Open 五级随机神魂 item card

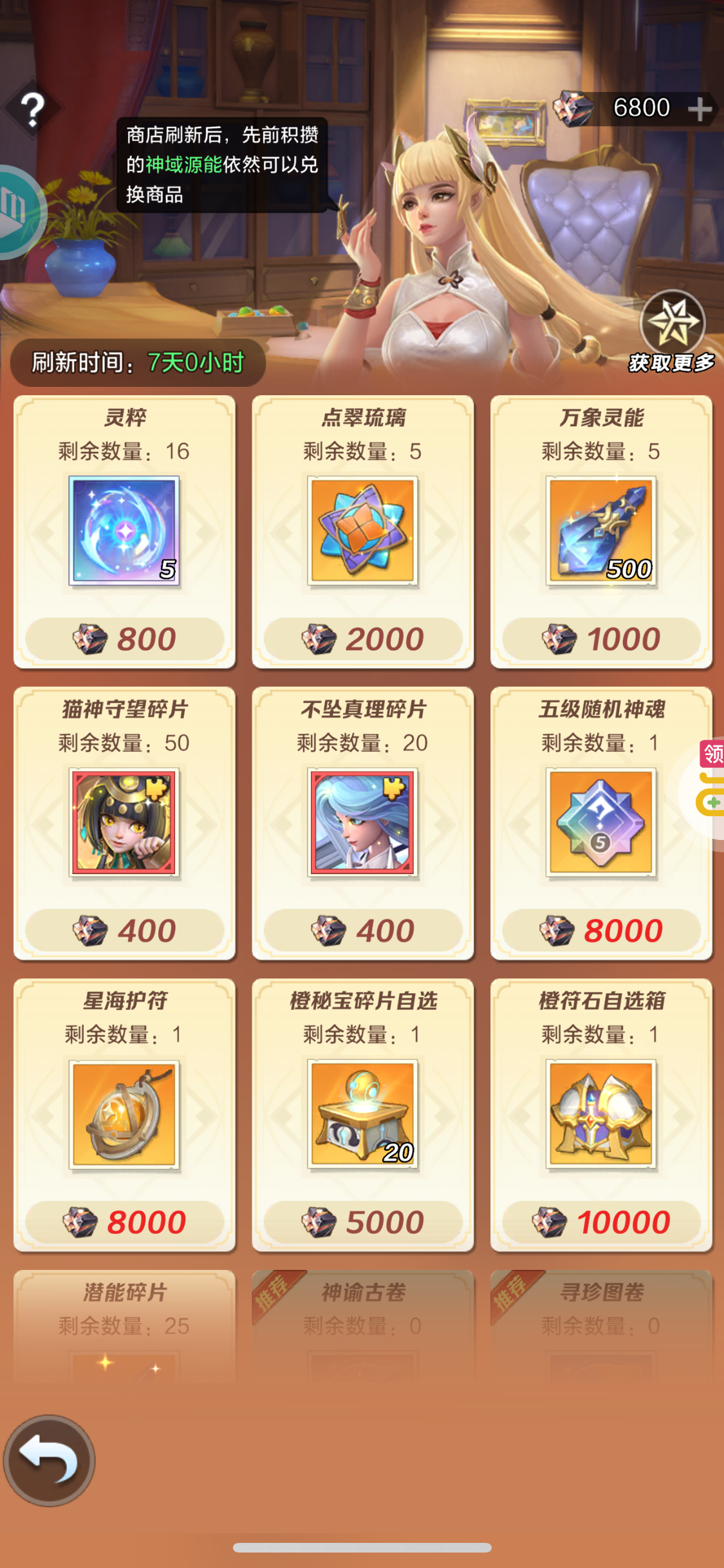tap(601, 823)
